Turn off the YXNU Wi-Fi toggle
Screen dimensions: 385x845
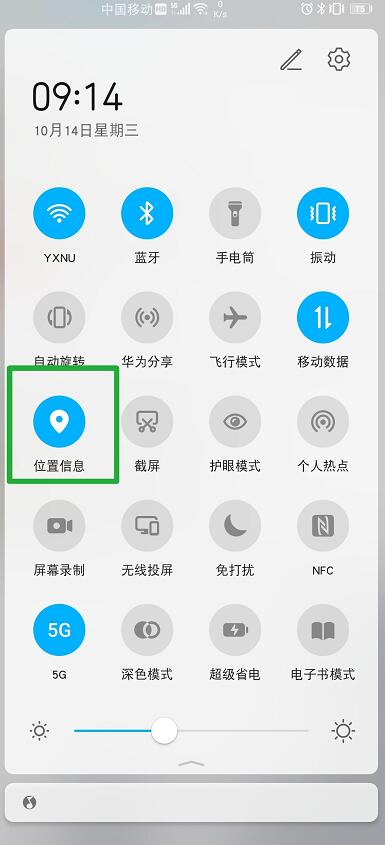click(59, 213)
